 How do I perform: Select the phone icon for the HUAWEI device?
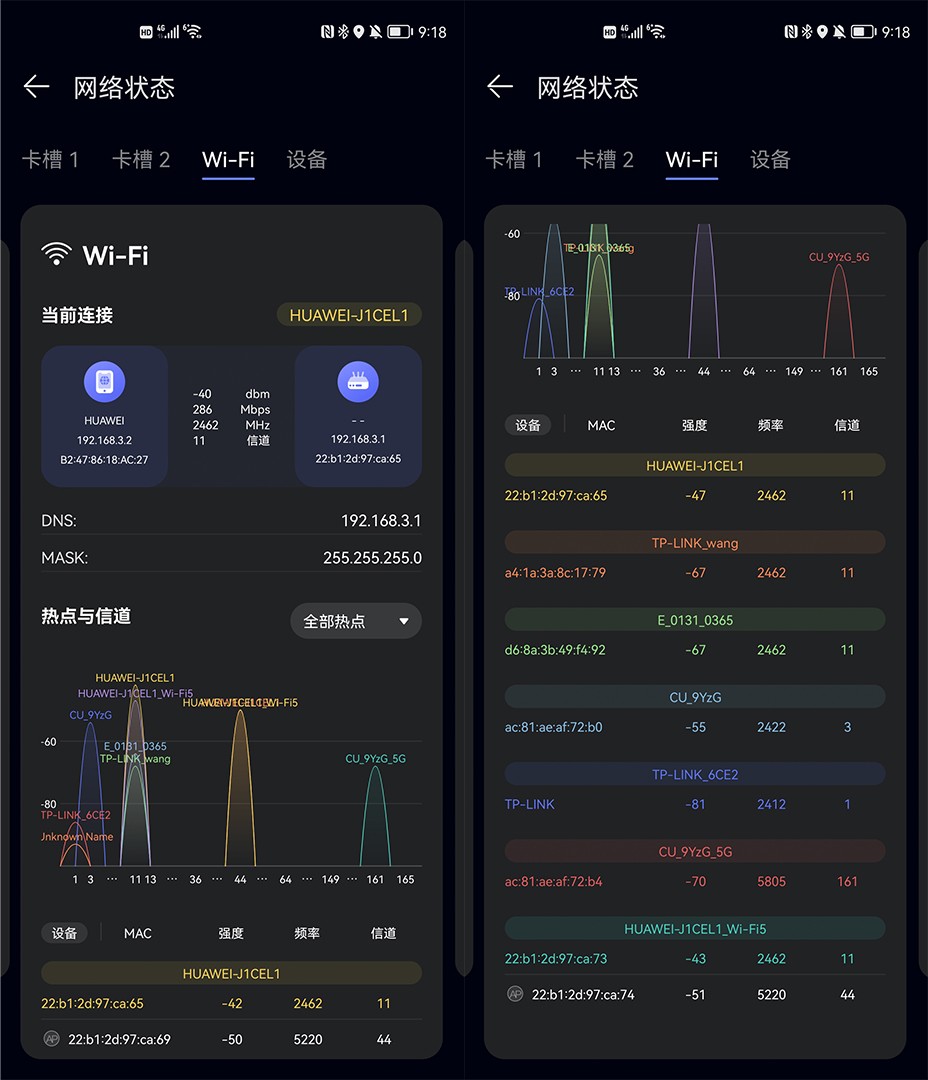(x=104, y=381)
